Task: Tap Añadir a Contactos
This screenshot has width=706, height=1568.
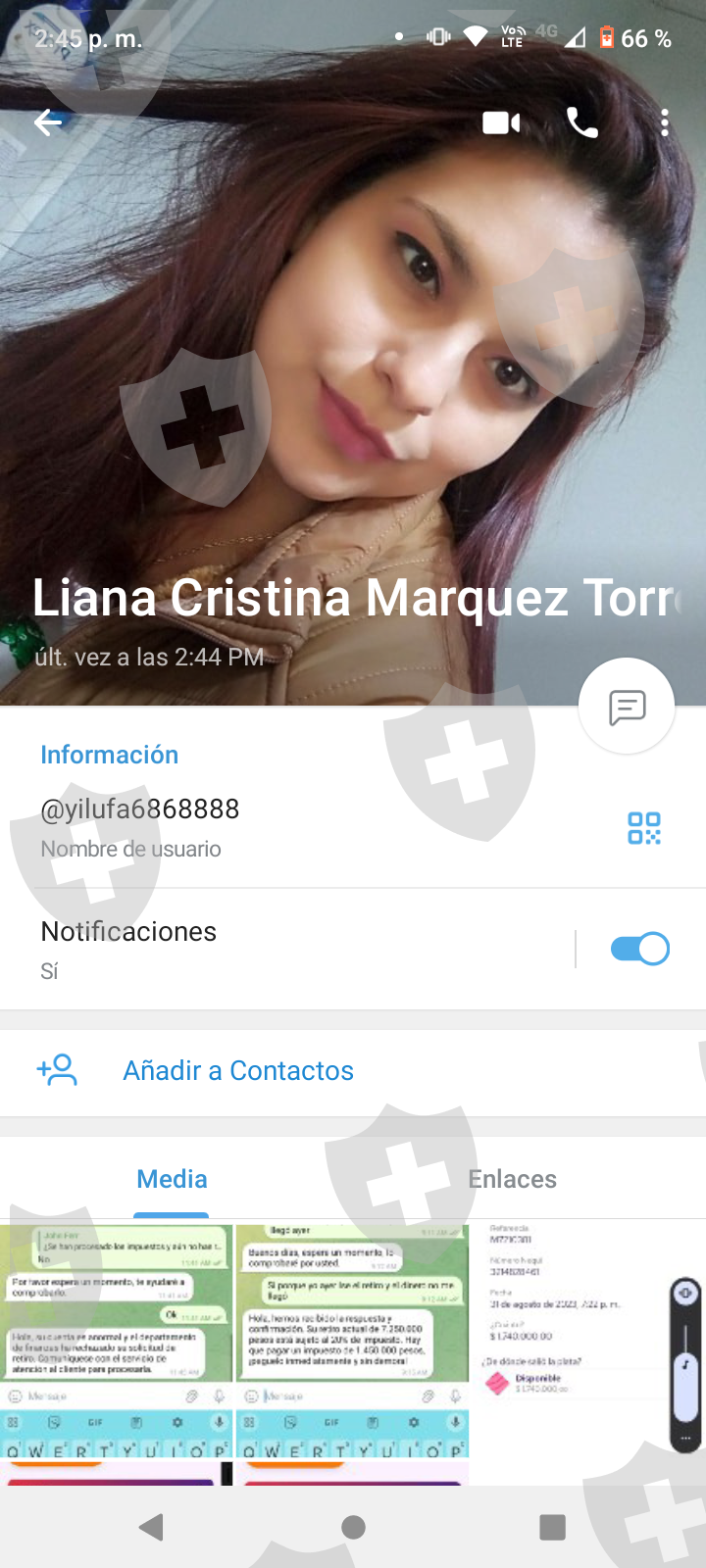Action: tap(237, 1070)
